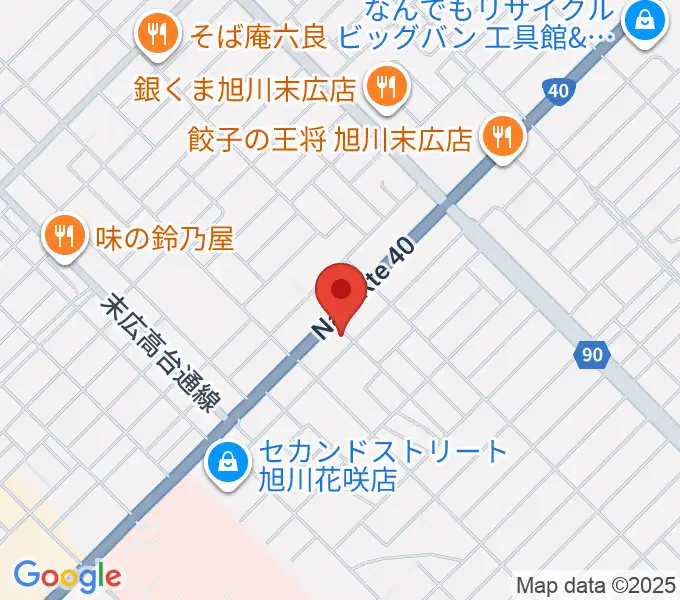This screenshot has width=680, height=600.
Task: Open Google Maps via the Google logo
Action: pyautogui.click(x=67, y=575)
